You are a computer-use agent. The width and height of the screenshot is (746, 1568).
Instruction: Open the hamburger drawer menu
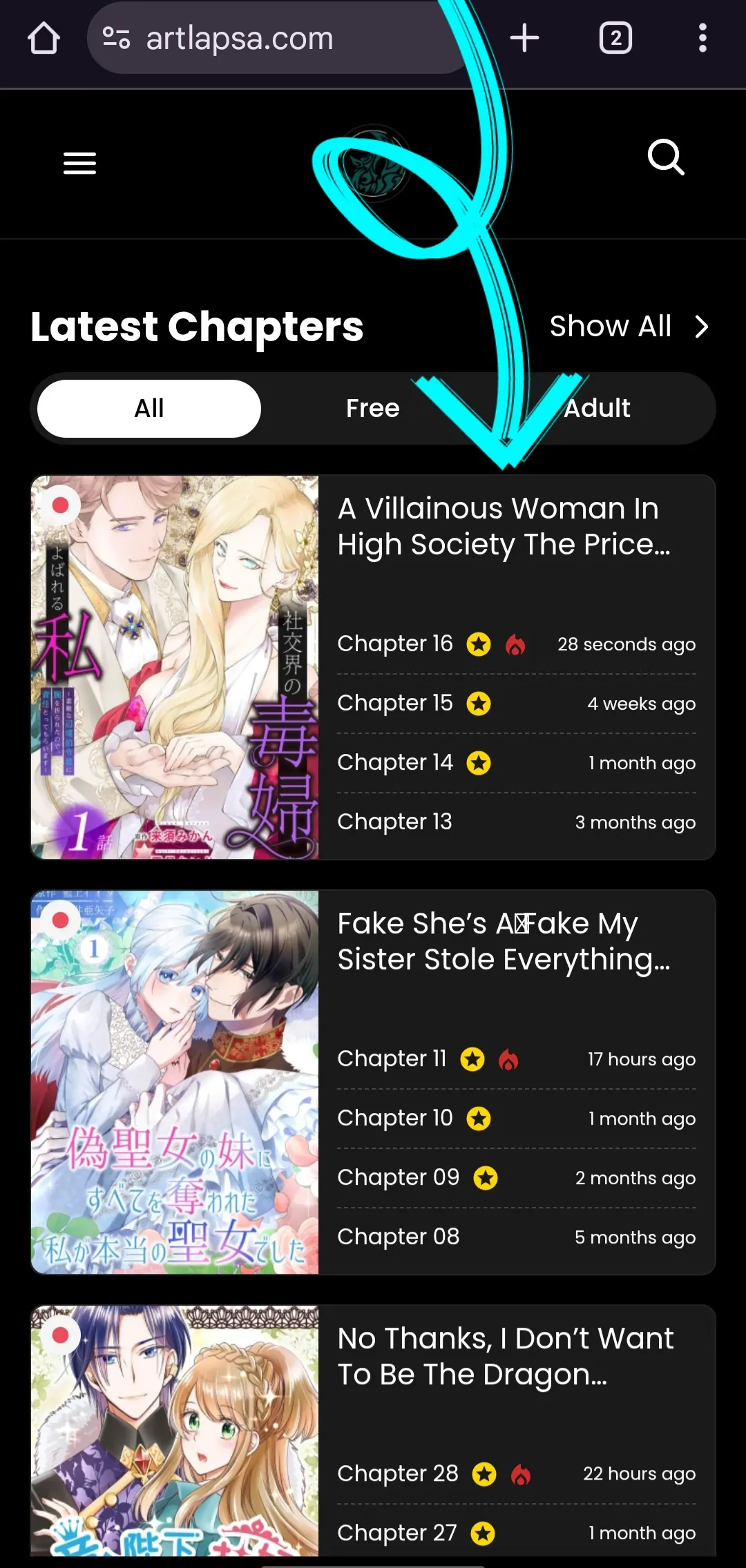[79, 164]
